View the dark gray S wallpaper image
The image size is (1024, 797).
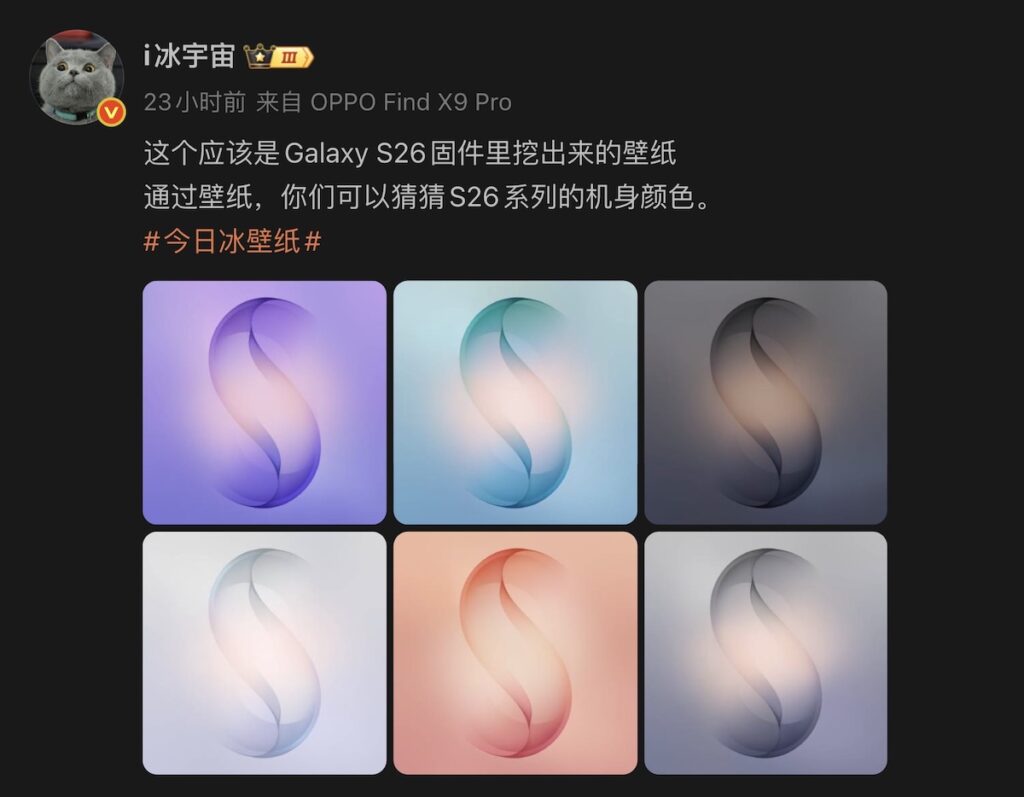tap(765, 402)
